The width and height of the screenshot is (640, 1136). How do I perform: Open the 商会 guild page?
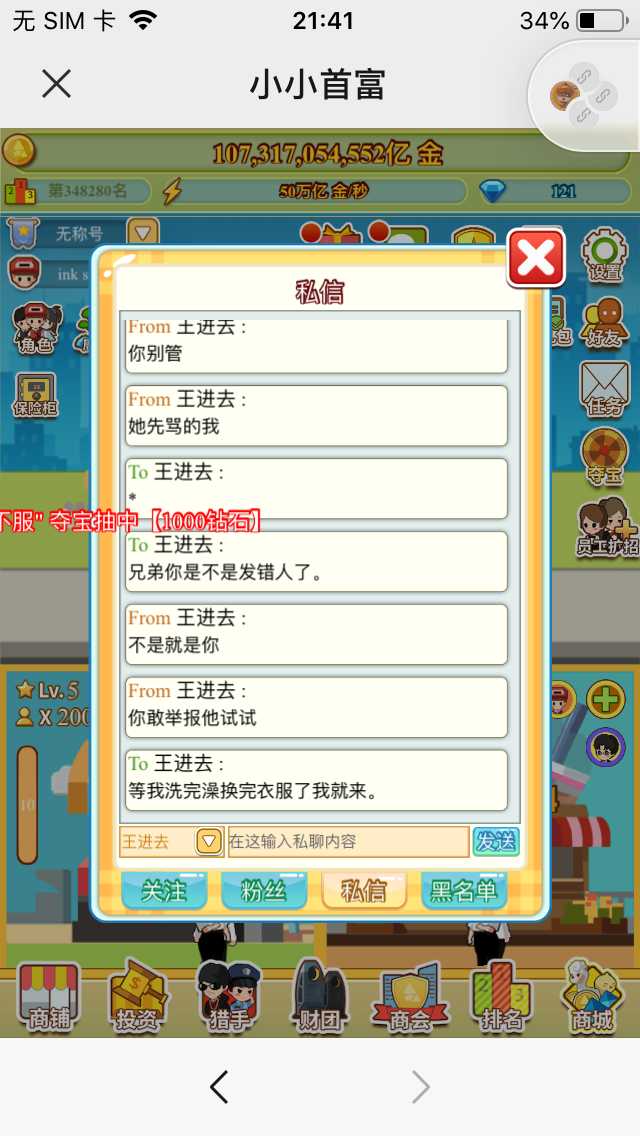point(409,996)
